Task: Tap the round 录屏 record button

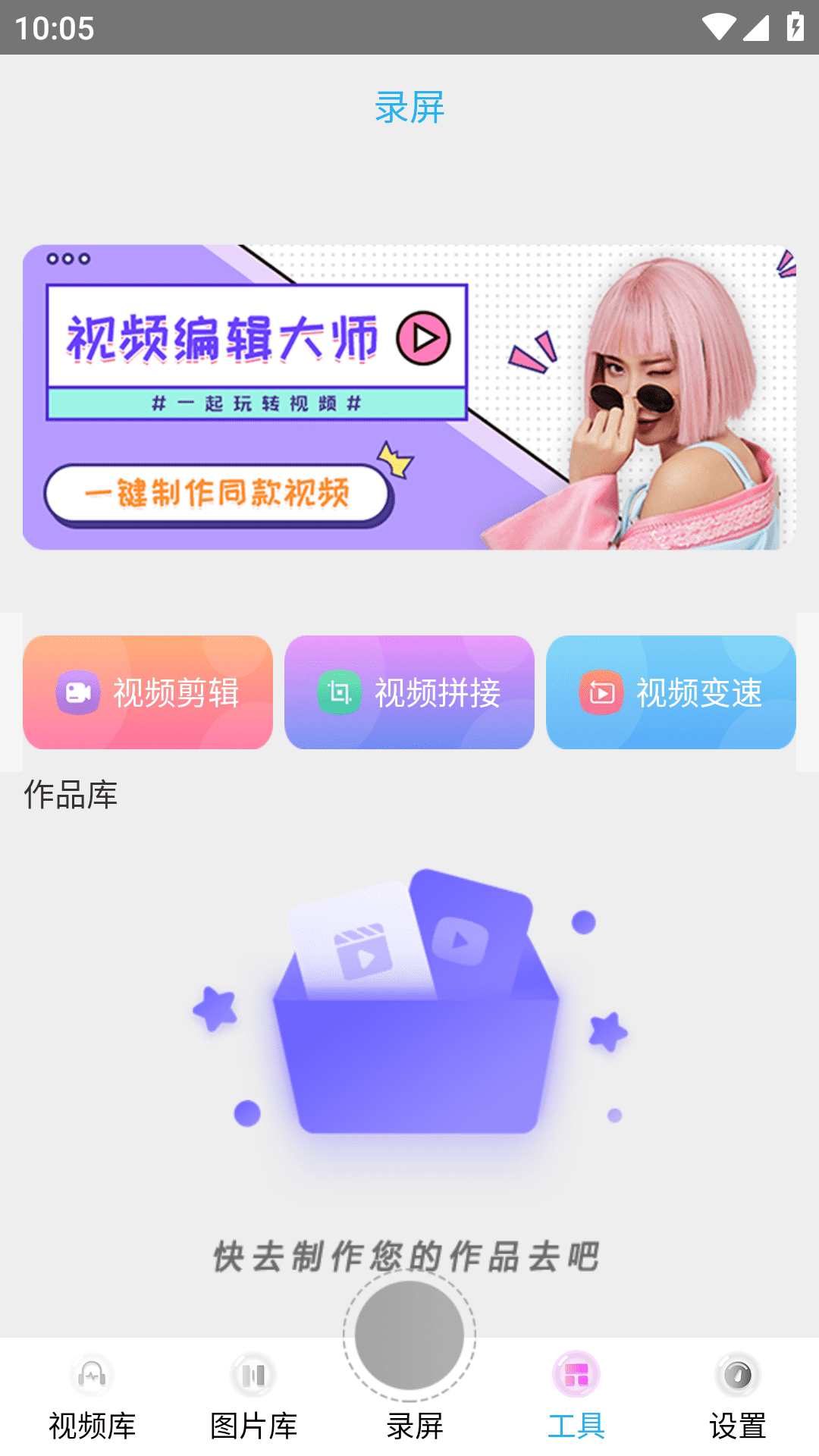Action: click(409, 1336)
